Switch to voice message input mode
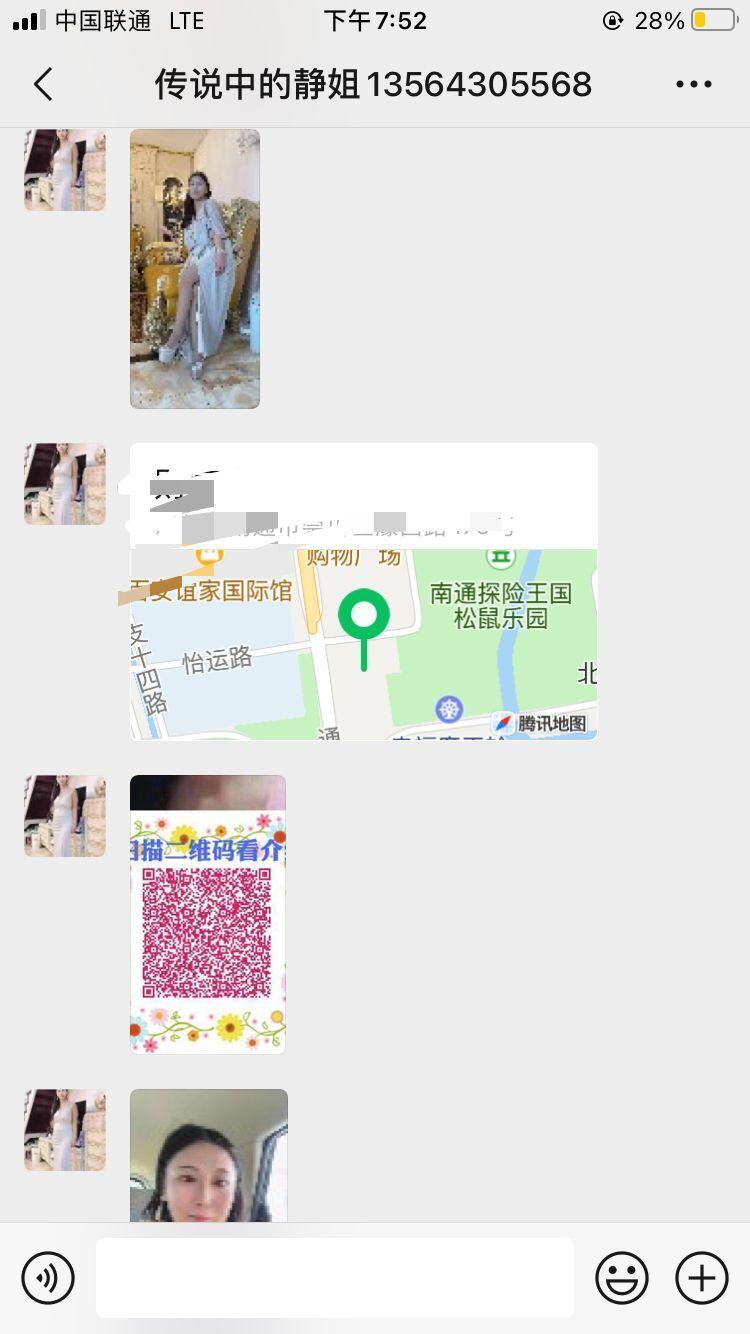This screenshot has height=1334, width=750. click(47, 1277)
